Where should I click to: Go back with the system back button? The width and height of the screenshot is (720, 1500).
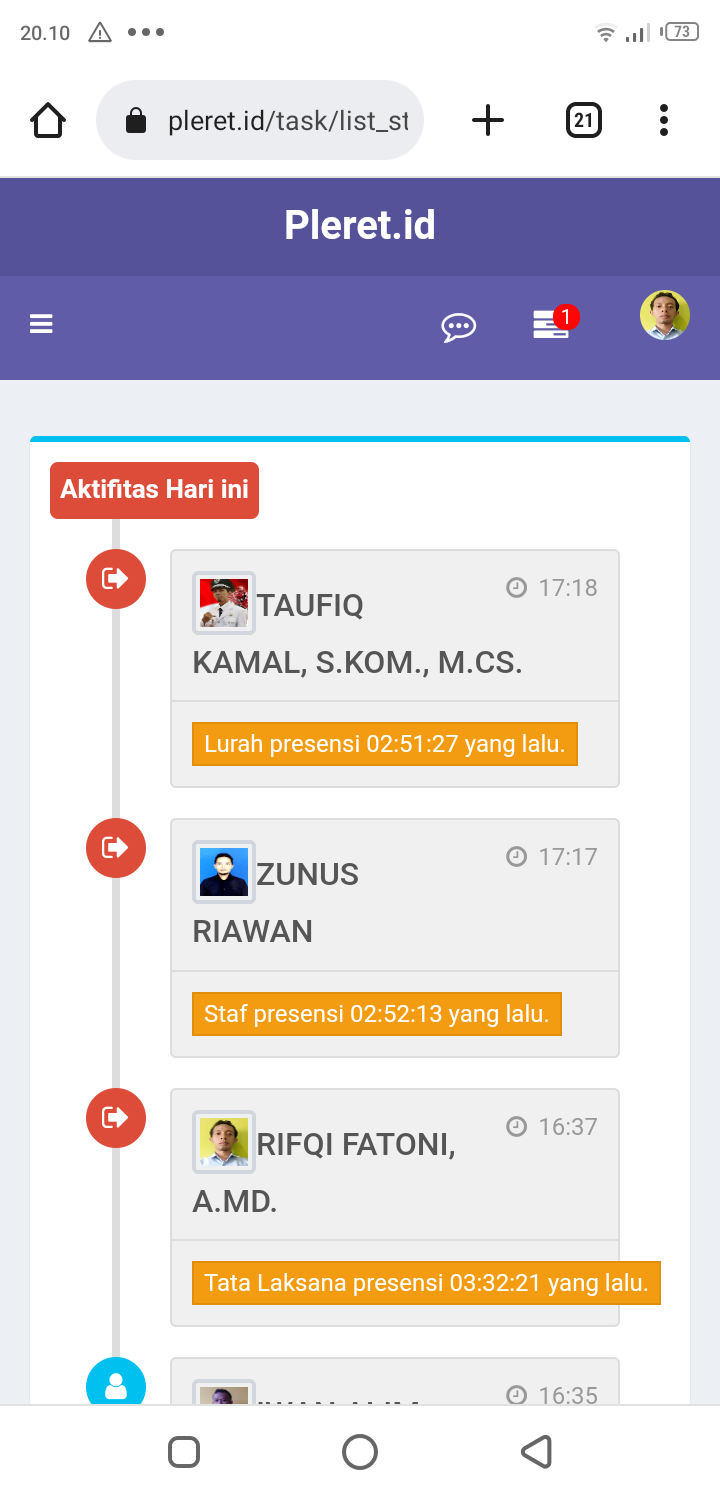tap(536, 1451)
